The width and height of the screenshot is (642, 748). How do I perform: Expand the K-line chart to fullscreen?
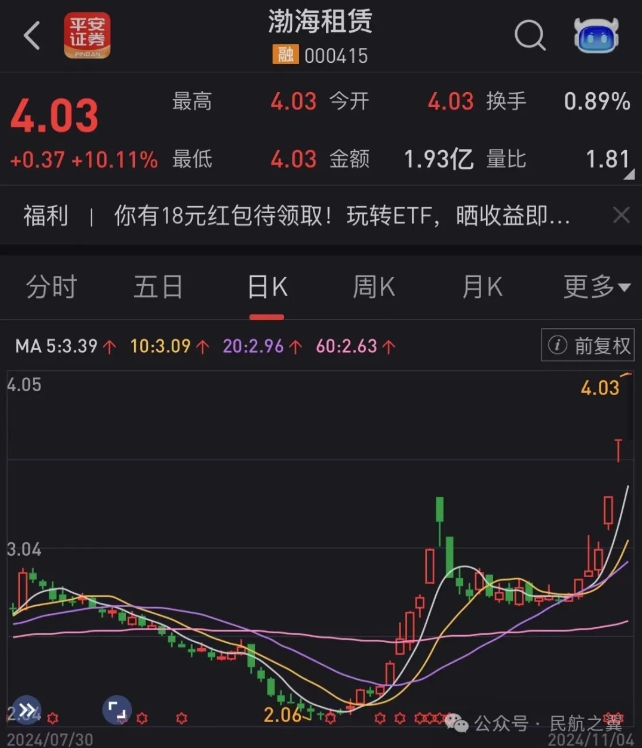pyautogui.click(x=117, y=710)
